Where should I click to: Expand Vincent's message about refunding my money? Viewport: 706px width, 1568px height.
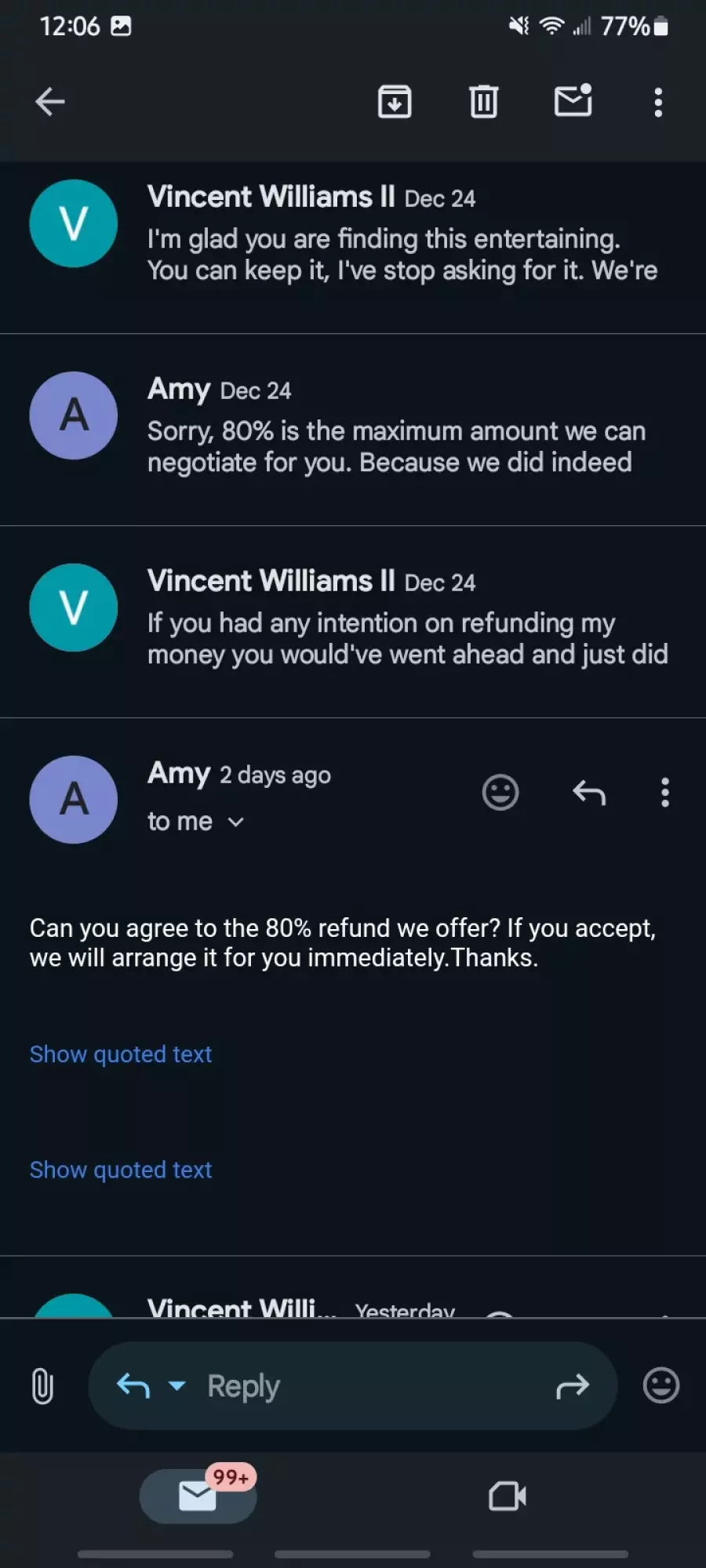(353, 622)
